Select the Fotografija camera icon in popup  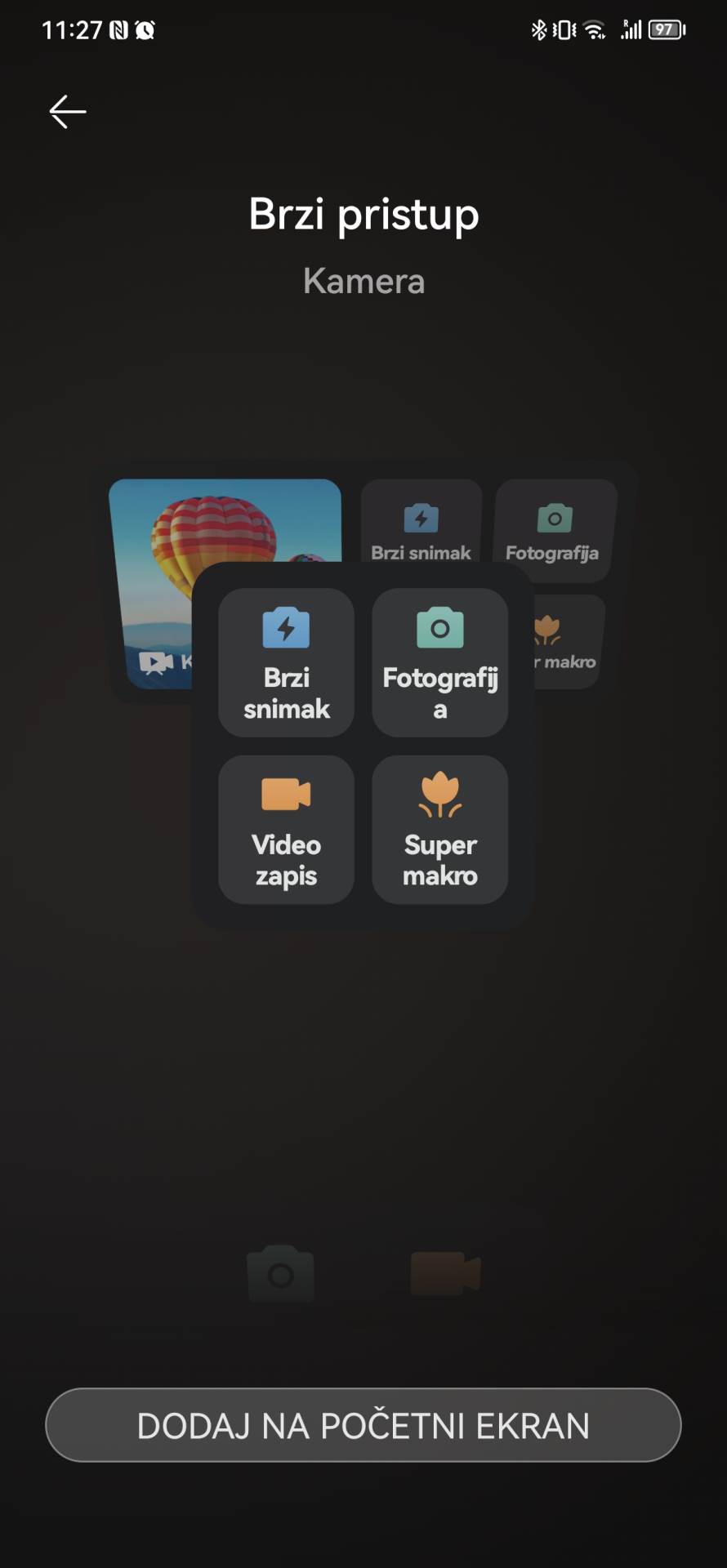coord(439,627)
